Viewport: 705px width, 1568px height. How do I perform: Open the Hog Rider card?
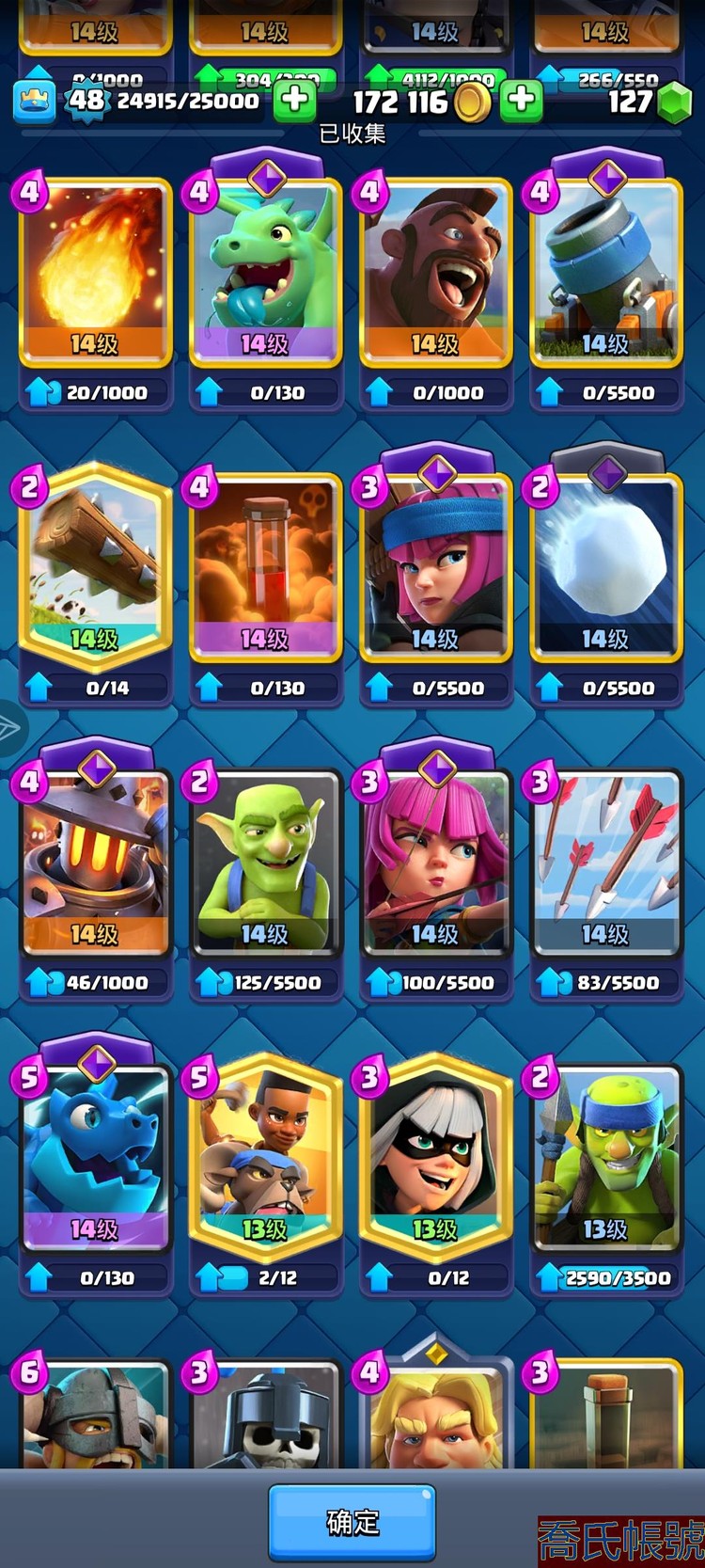pyautogui.click(x=435, y=273)
